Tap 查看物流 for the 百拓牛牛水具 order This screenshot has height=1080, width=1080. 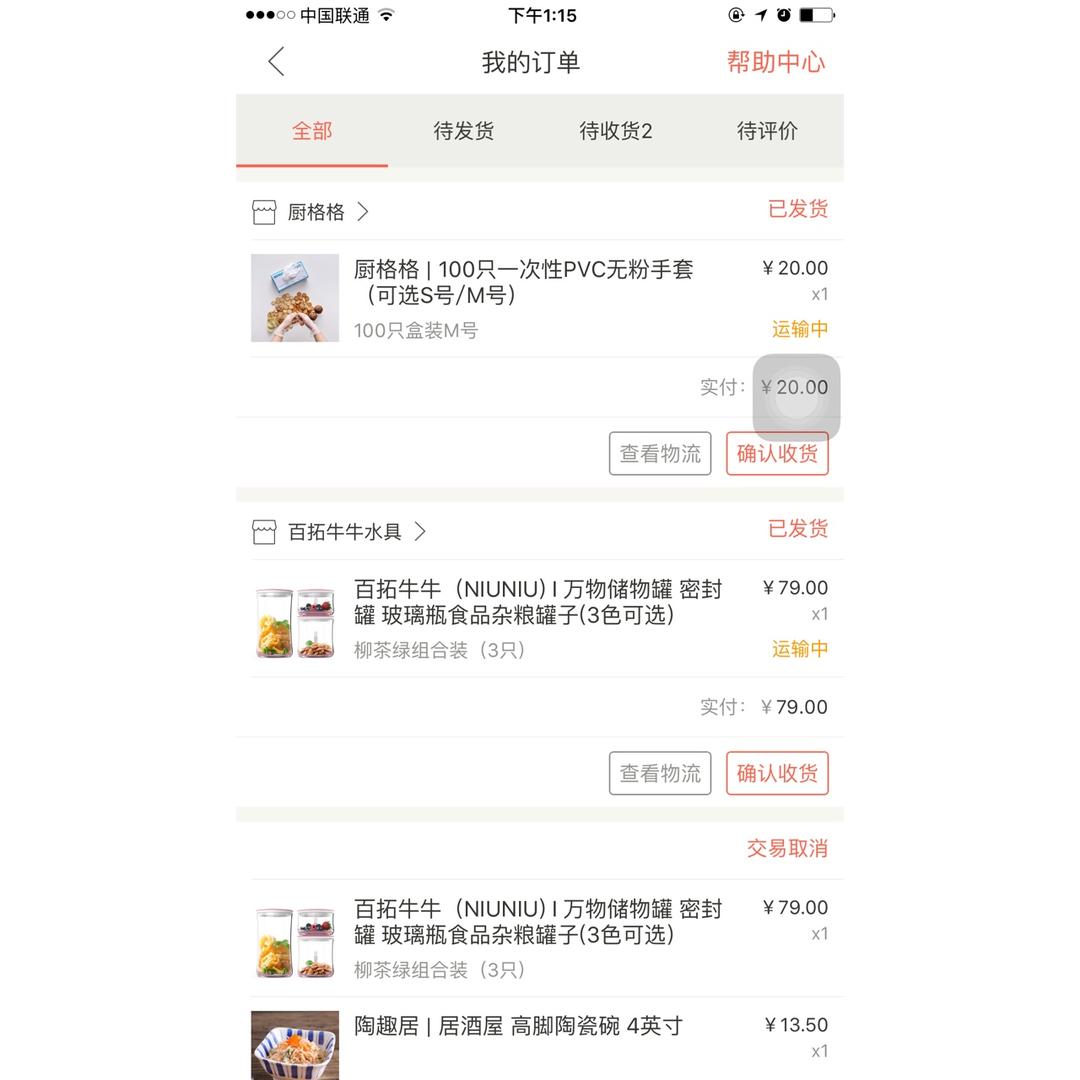point(660,773)
